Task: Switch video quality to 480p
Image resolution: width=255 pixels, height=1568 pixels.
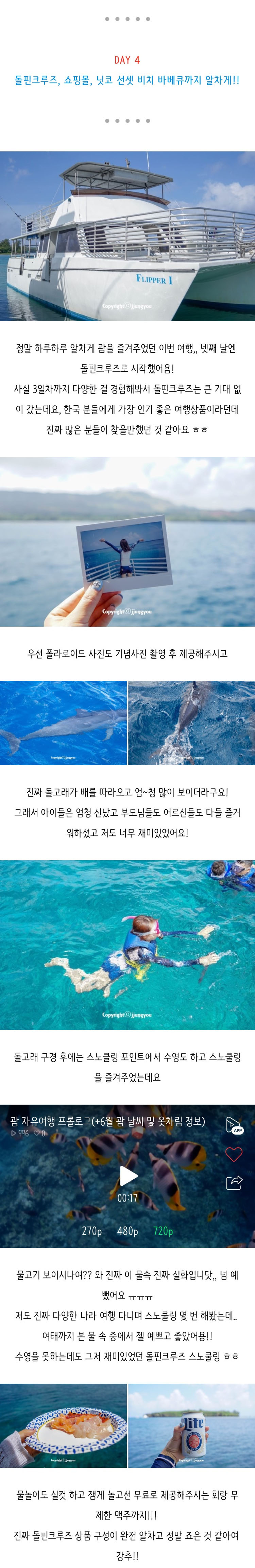Action: (128, 1230)
